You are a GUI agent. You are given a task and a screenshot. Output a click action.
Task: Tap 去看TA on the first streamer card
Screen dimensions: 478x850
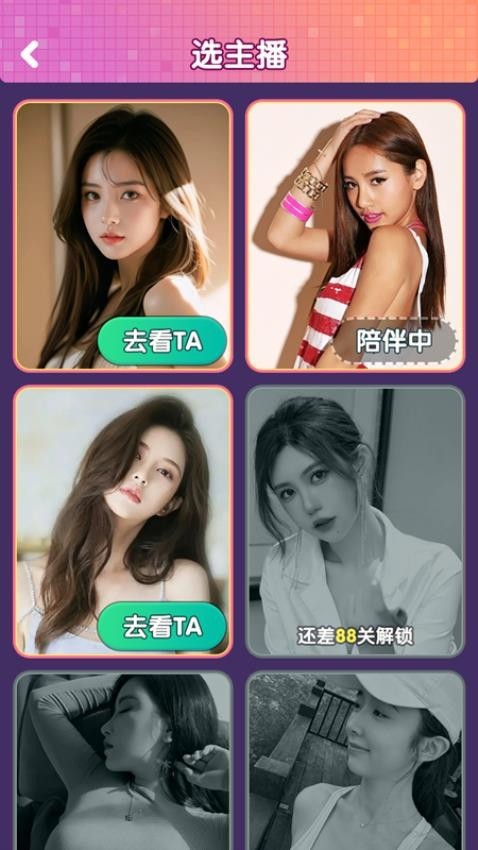(x=162, y=341)
